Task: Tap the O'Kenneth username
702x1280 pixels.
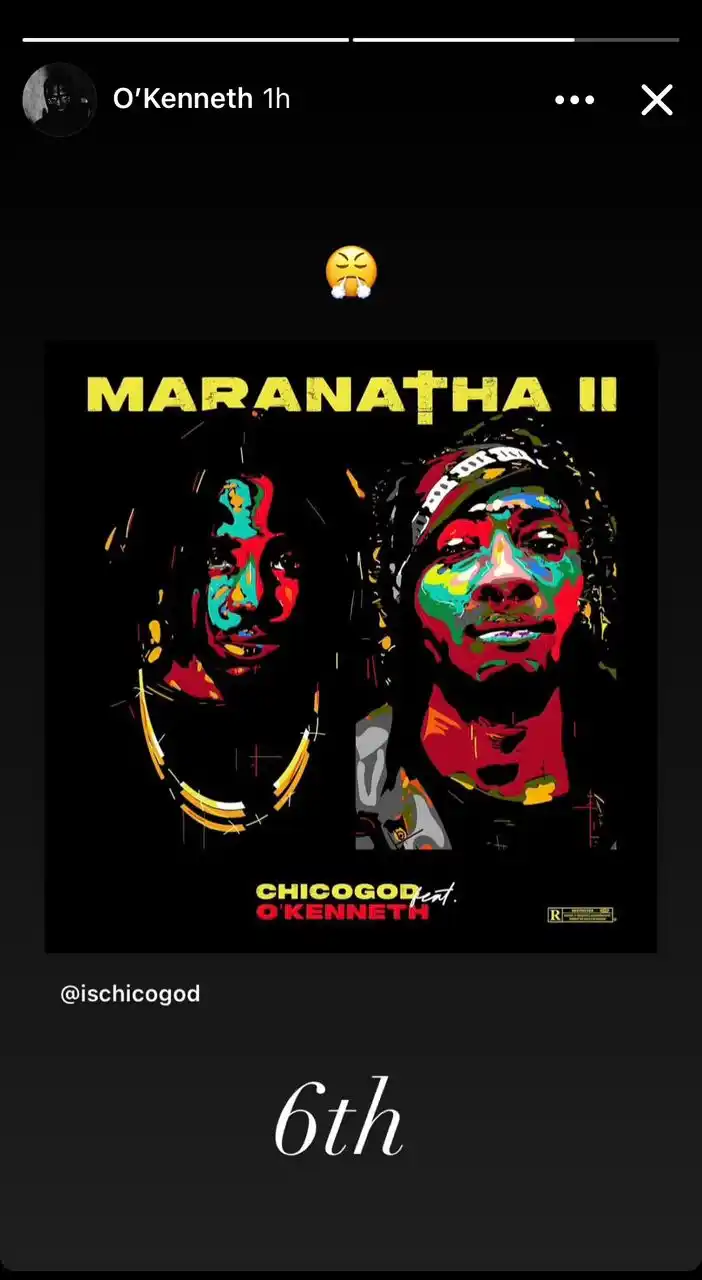Action: point(182,99)
